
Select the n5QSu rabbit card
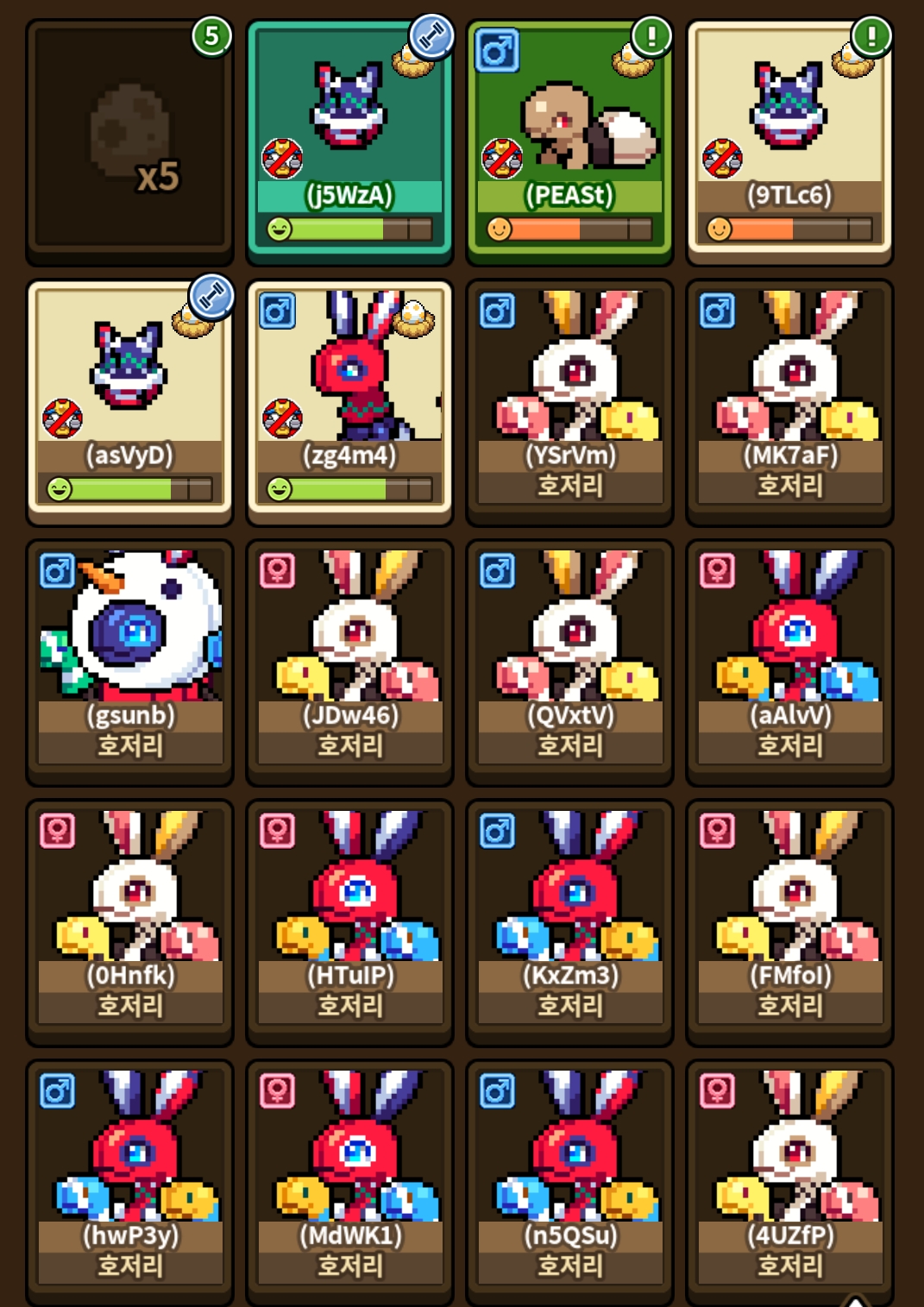click(569, 1183)
